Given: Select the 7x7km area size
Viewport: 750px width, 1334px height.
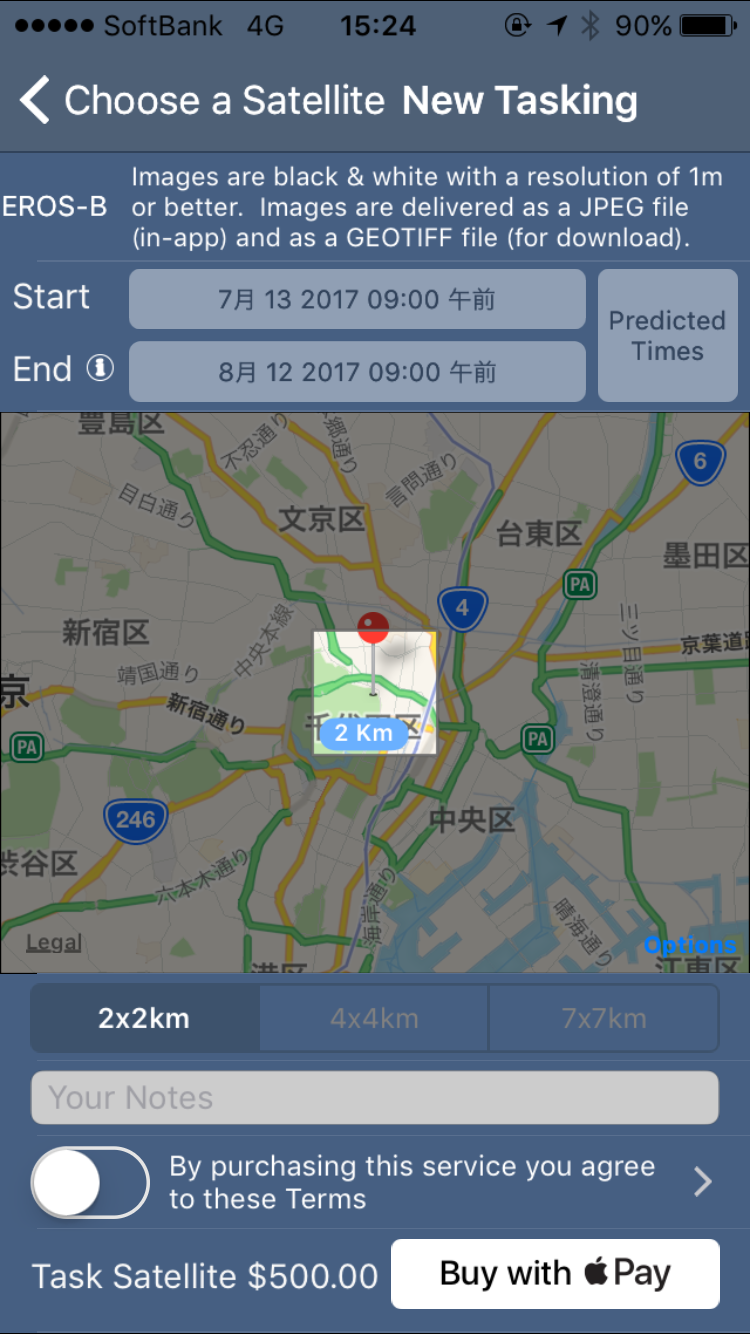Looking at the screenshot, I should pos(604,1019).
